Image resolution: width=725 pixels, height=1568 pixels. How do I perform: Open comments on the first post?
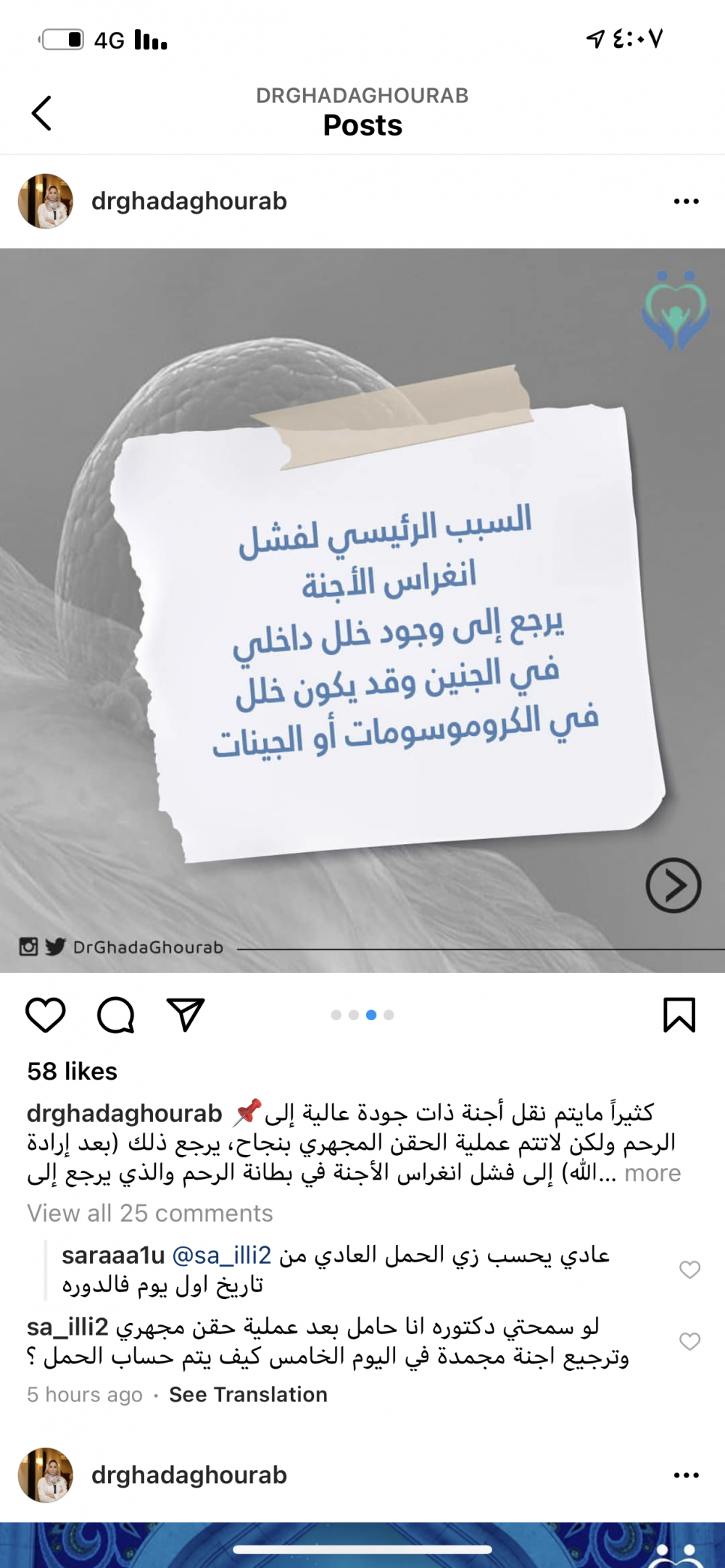tap(116, 1014)
